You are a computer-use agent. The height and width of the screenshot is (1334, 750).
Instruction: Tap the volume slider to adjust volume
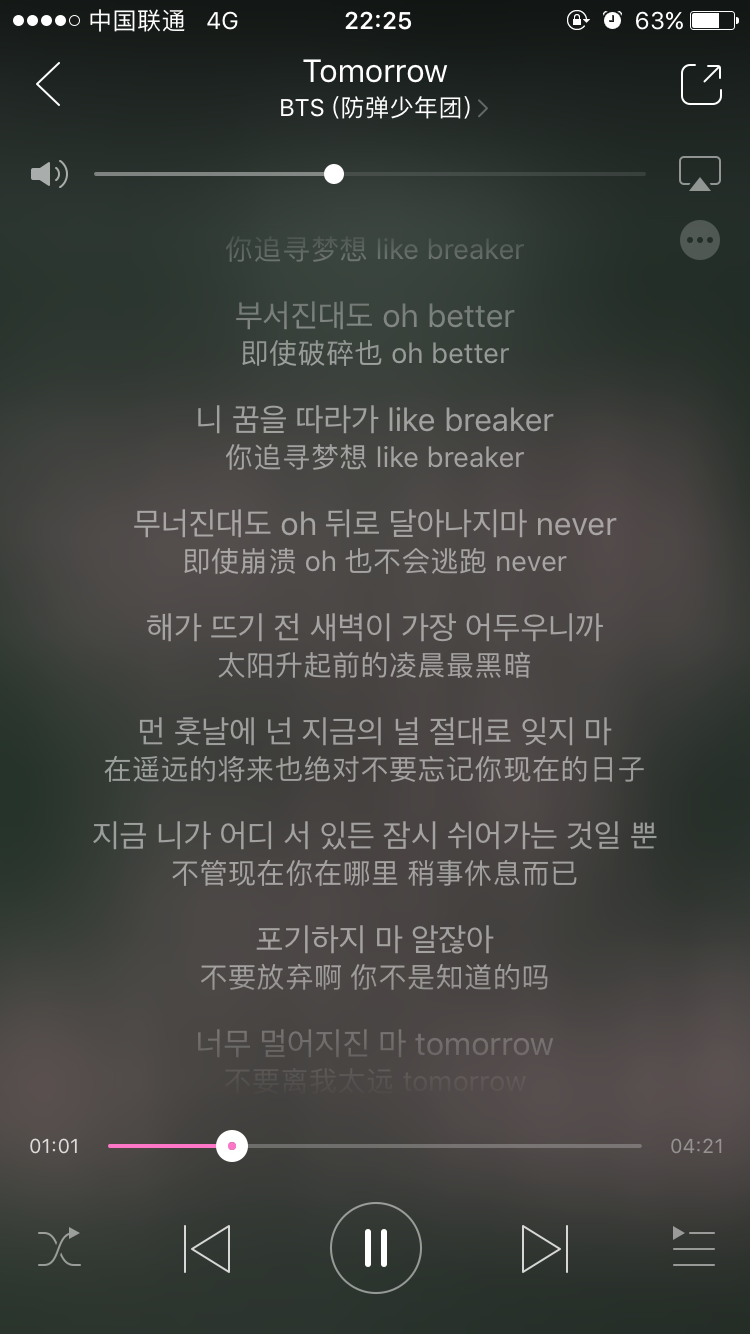(x=370, y=175)
